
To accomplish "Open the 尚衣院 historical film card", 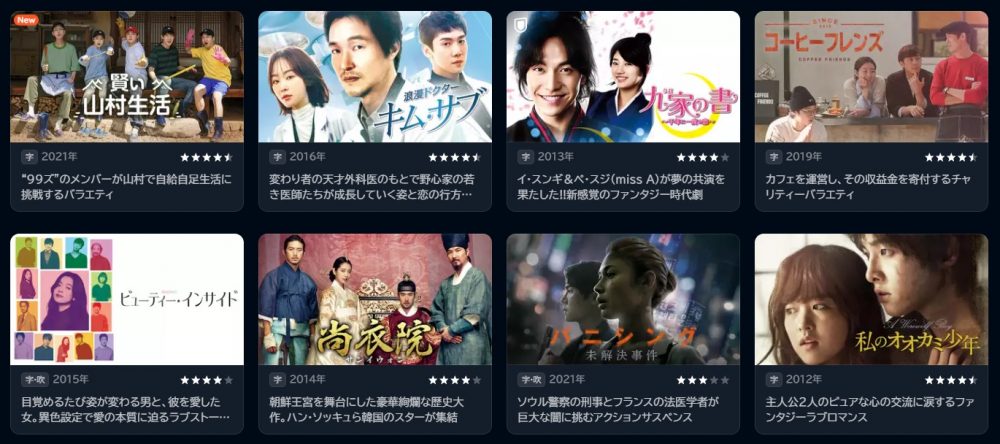I will click(x=375, y=300).
